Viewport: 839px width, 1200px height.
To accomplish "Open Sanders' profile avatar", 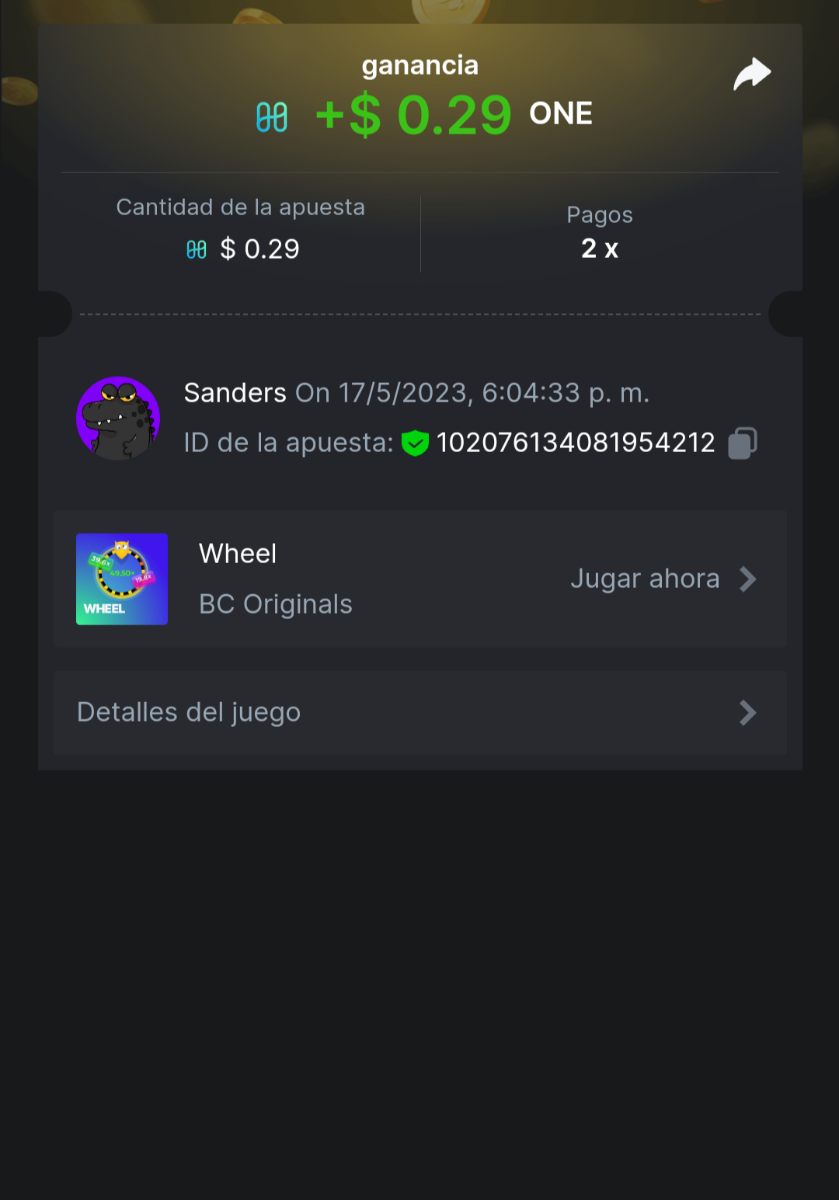I will click(118, 418).
